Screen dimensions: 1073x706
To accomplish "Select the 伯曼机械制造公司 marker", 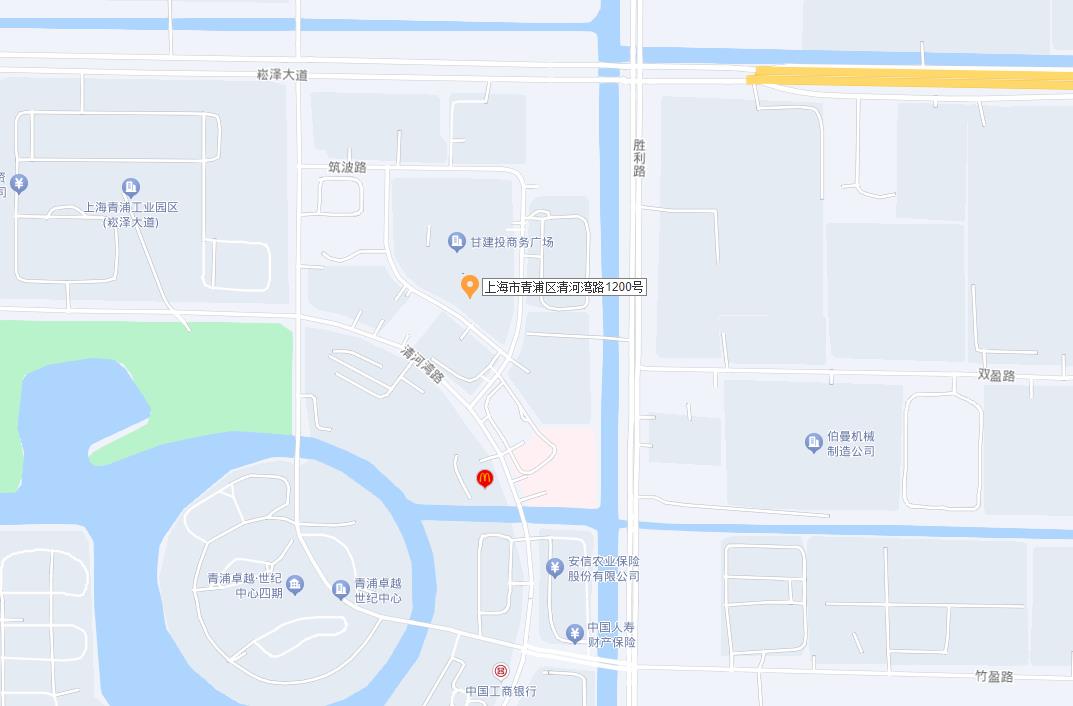I will [814, 442].
